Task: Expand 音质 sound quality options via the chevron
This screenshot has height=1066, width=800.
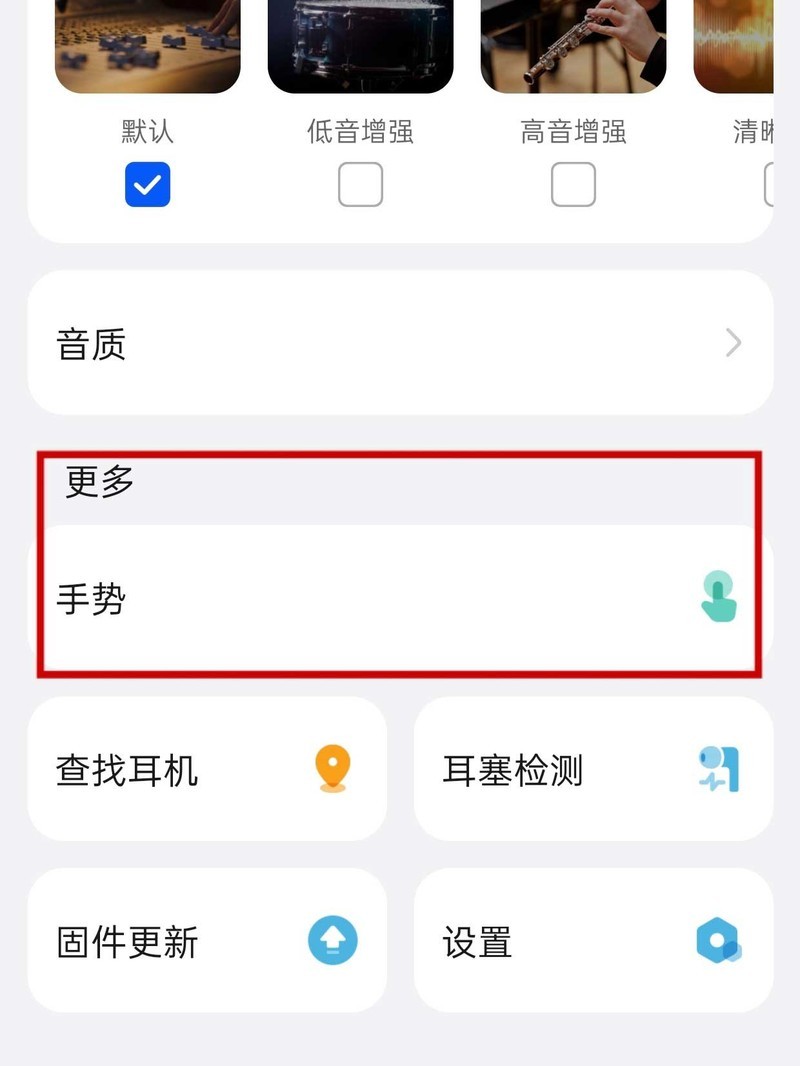Action: pos(731,343)
